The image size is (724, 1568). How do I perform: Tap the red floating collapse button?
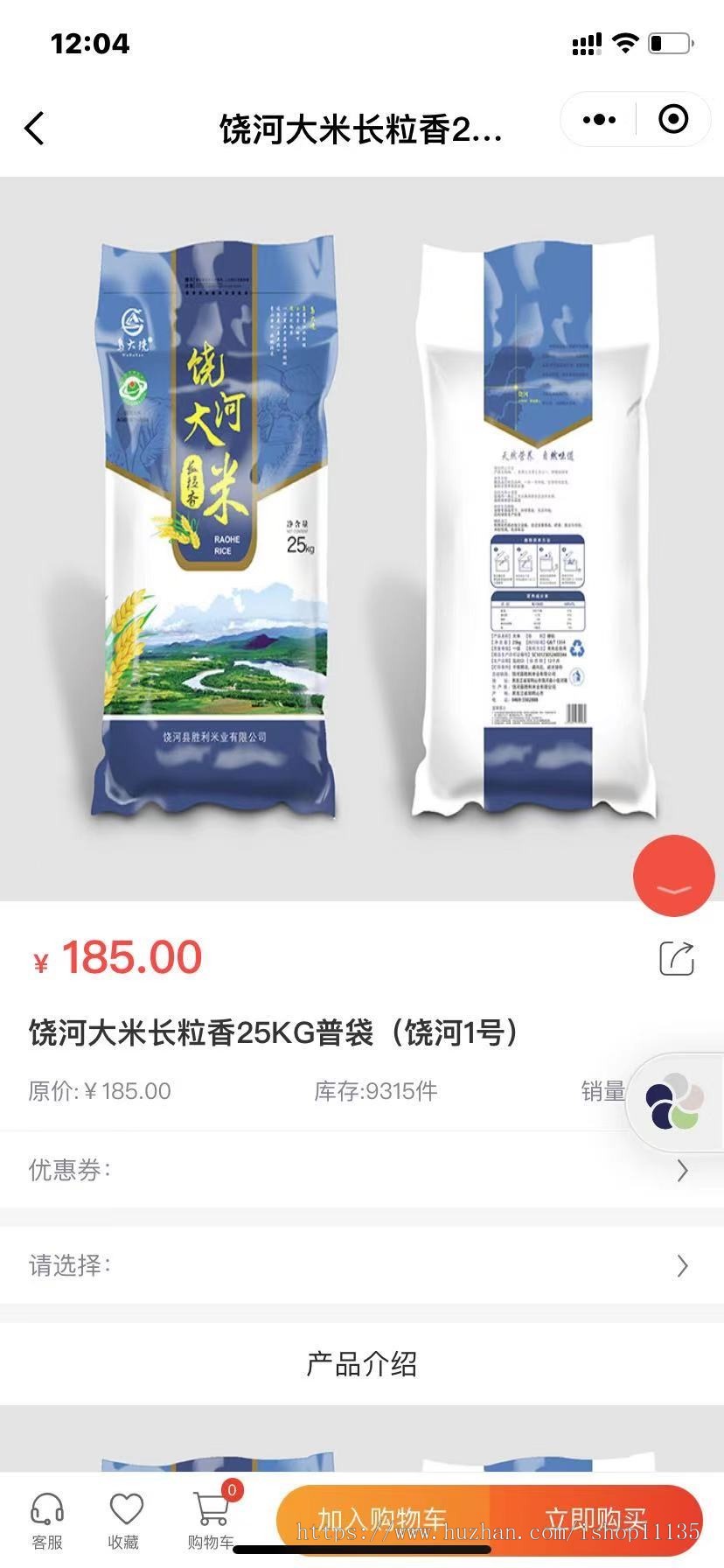point(673,877)
